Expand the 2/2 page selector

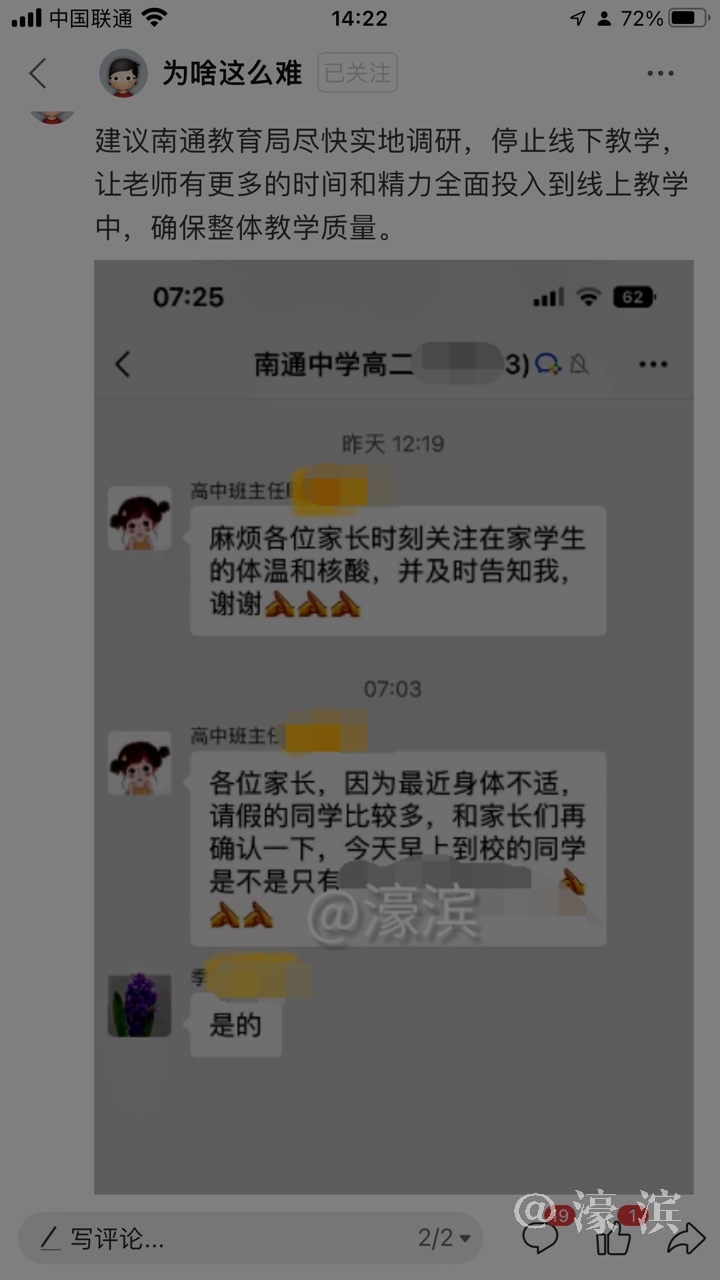point(444,1239)
